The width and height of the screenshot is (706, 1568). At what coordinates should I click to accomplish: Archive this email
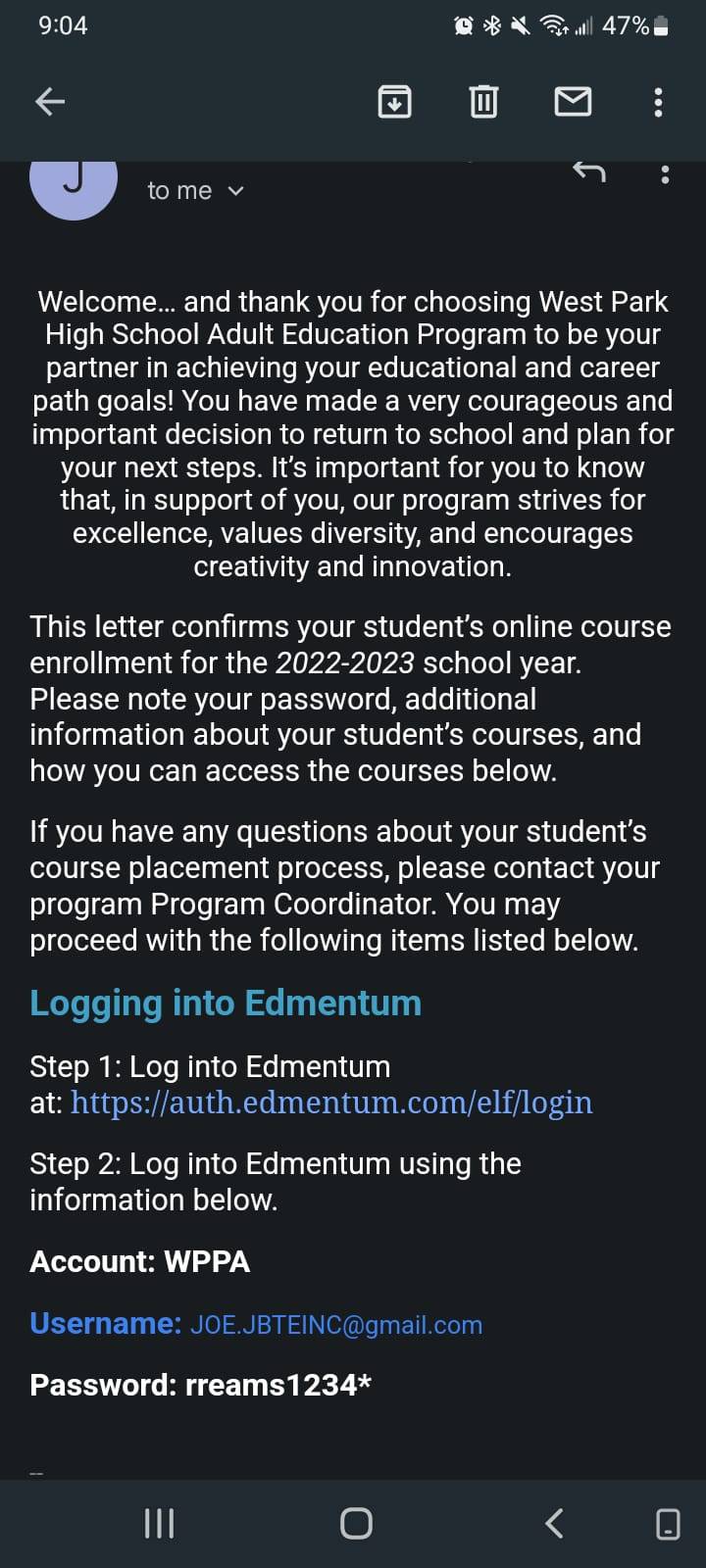click(394, 101)
